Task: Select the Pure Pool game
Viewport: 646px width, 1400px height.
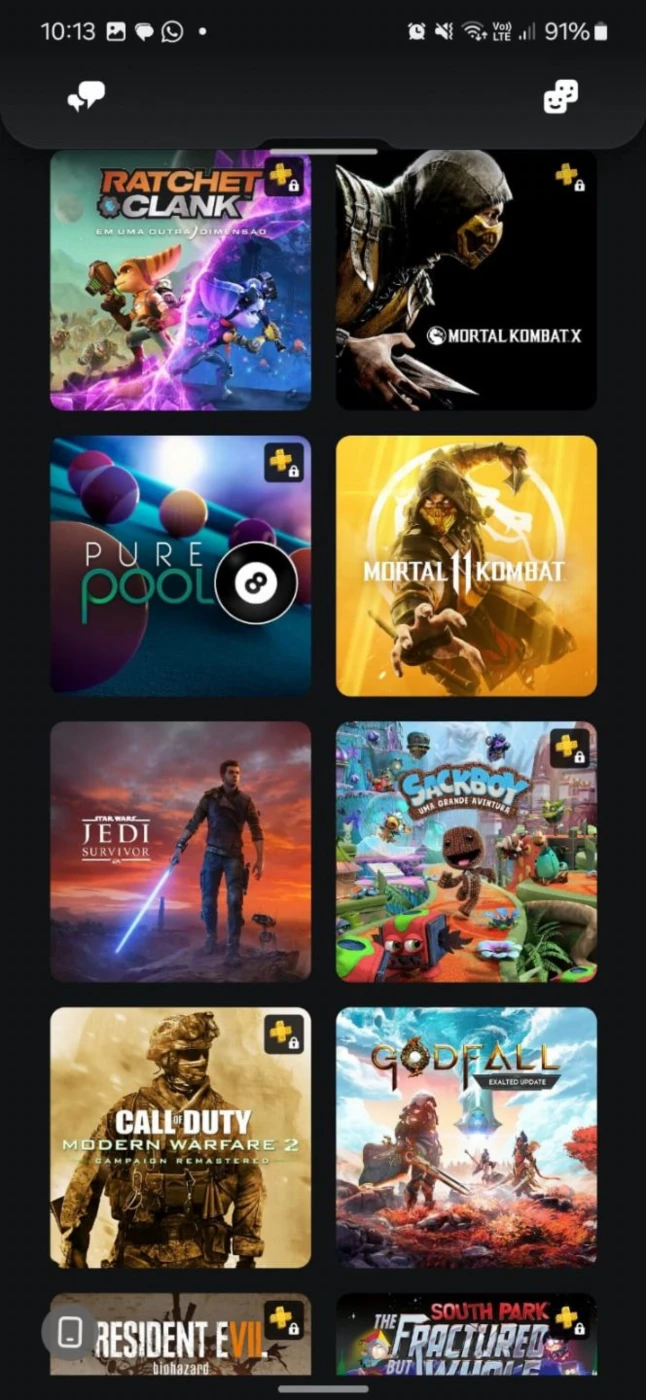Action: click(181, 566)
